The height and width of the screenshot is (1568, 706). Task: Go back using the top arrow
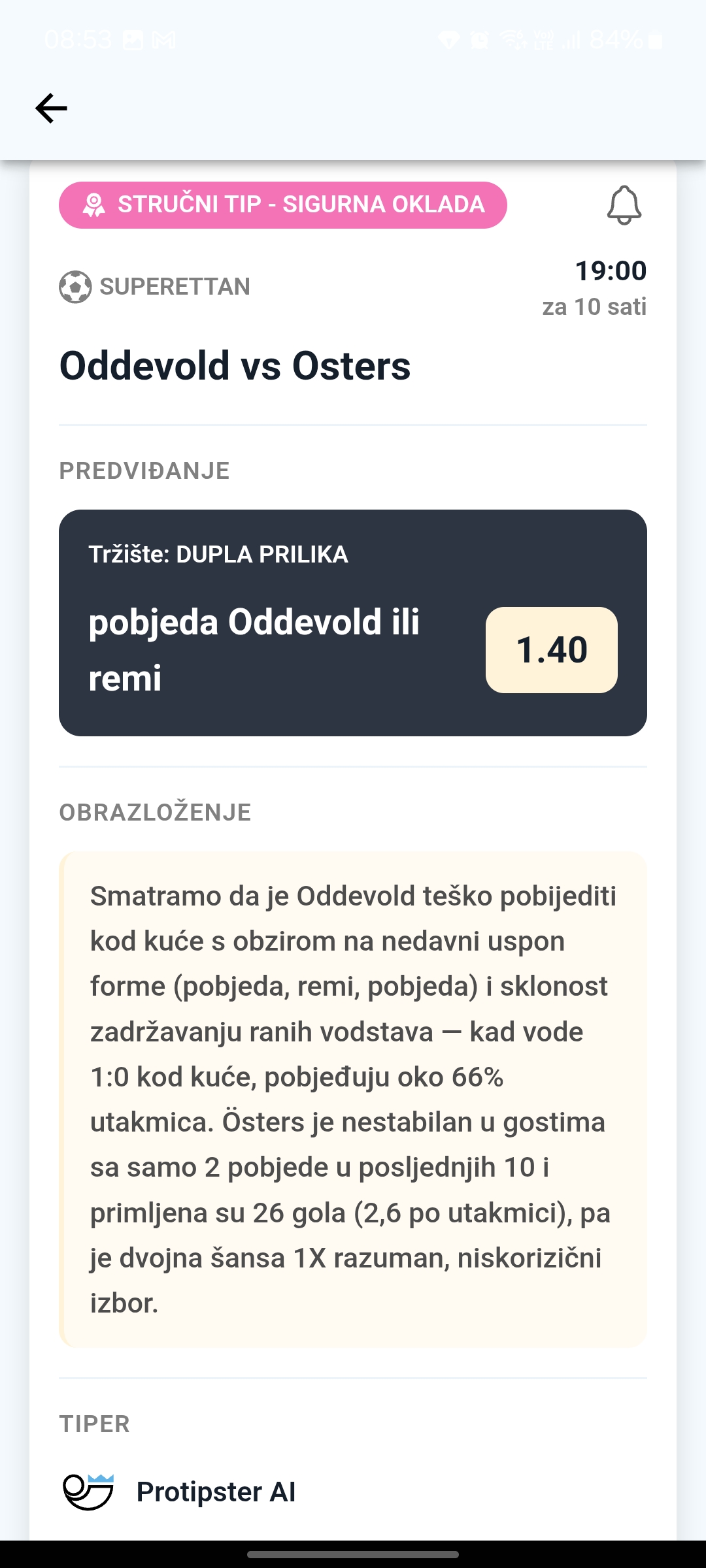click(51, 108)
